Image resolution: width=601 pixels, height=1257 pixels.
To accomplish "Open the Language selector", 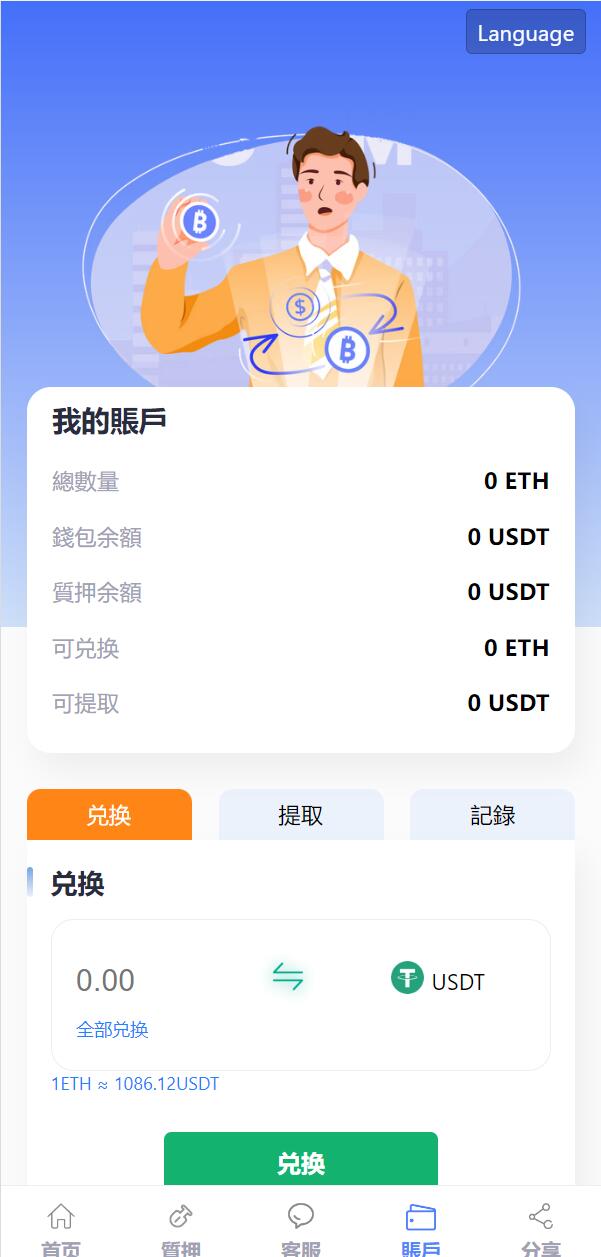I will coord(525,32).
